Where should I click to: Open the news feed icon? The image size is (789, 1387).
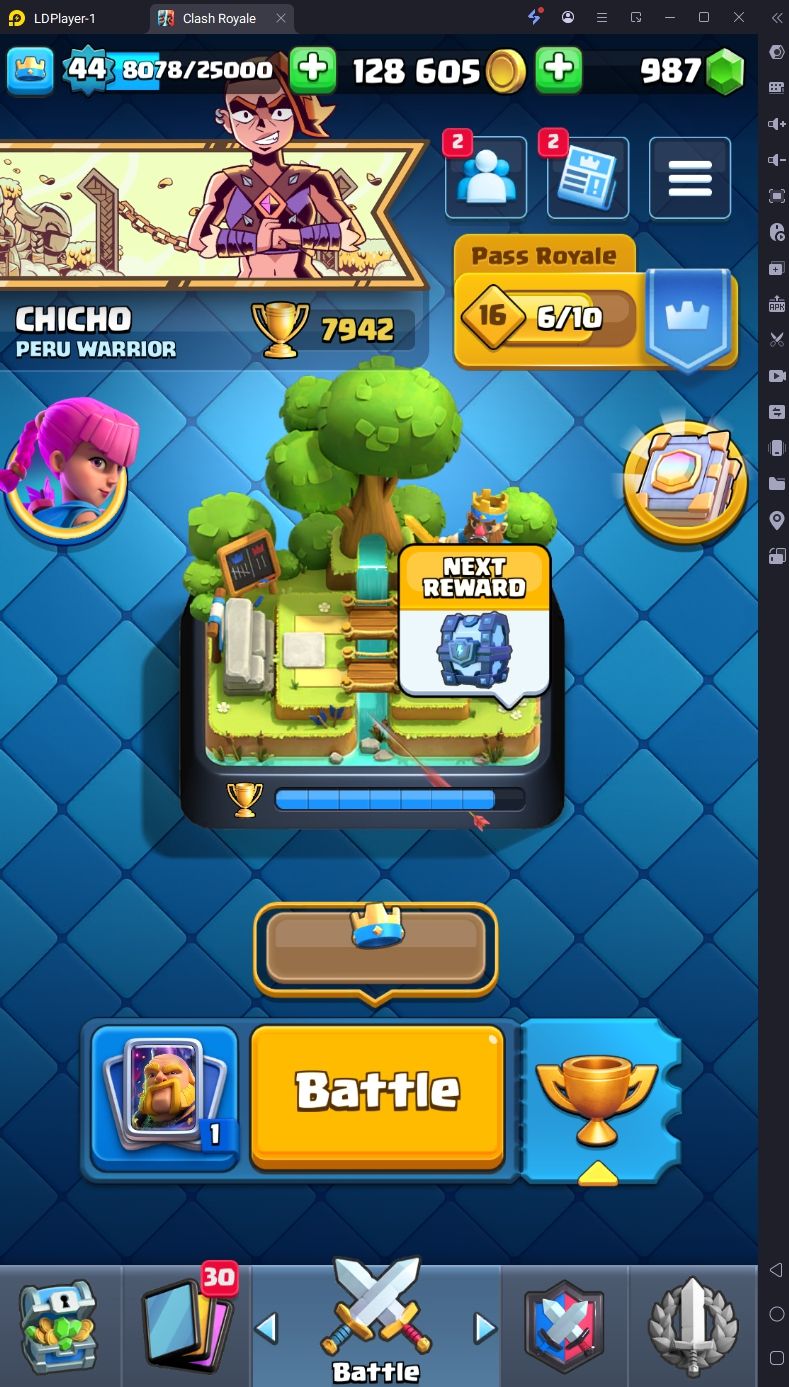click(588, 178)
